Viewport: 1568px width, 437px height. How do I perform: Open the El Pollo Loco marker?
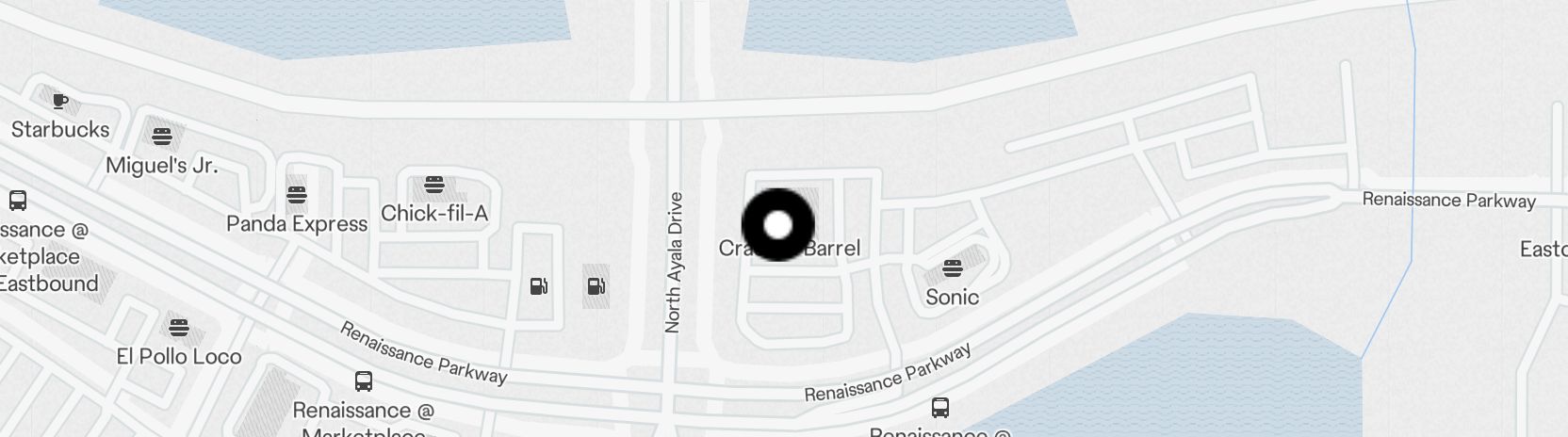pos(179,328)
